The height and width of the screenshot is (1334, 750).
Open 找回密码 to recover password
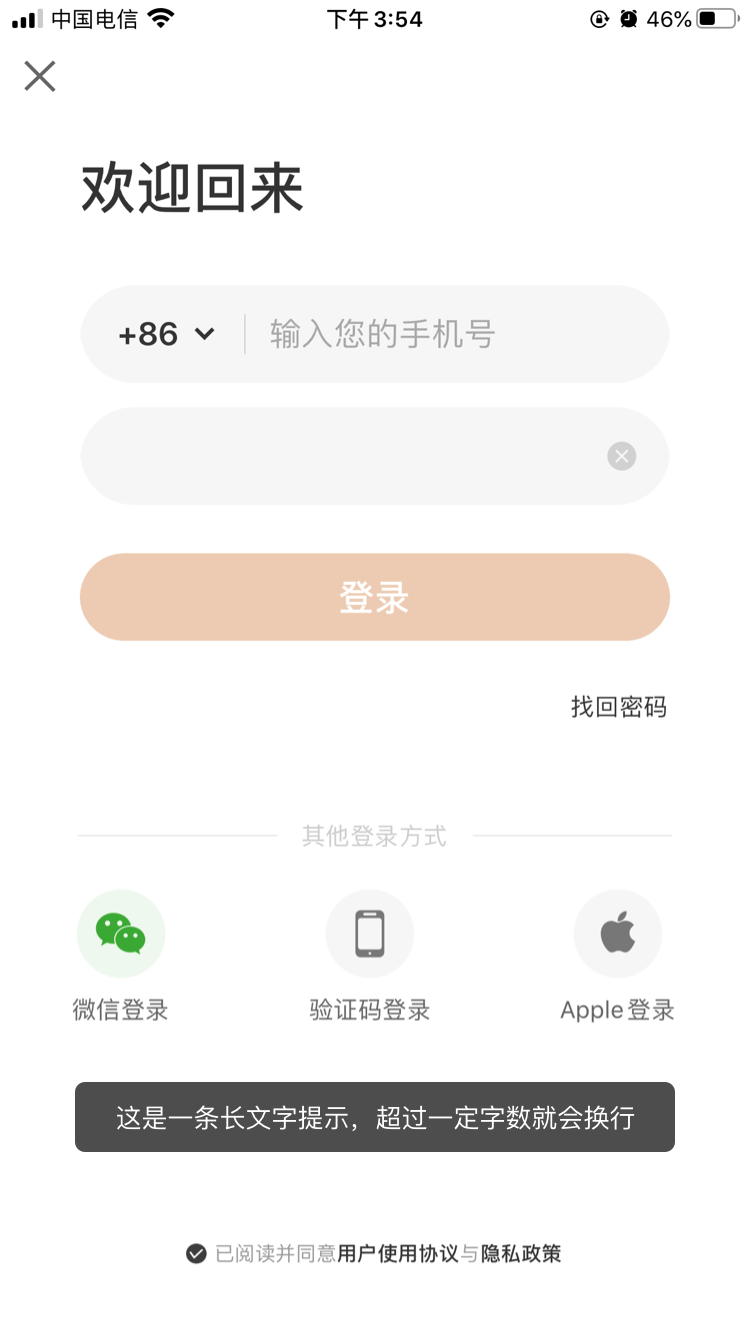coord(618,707)
